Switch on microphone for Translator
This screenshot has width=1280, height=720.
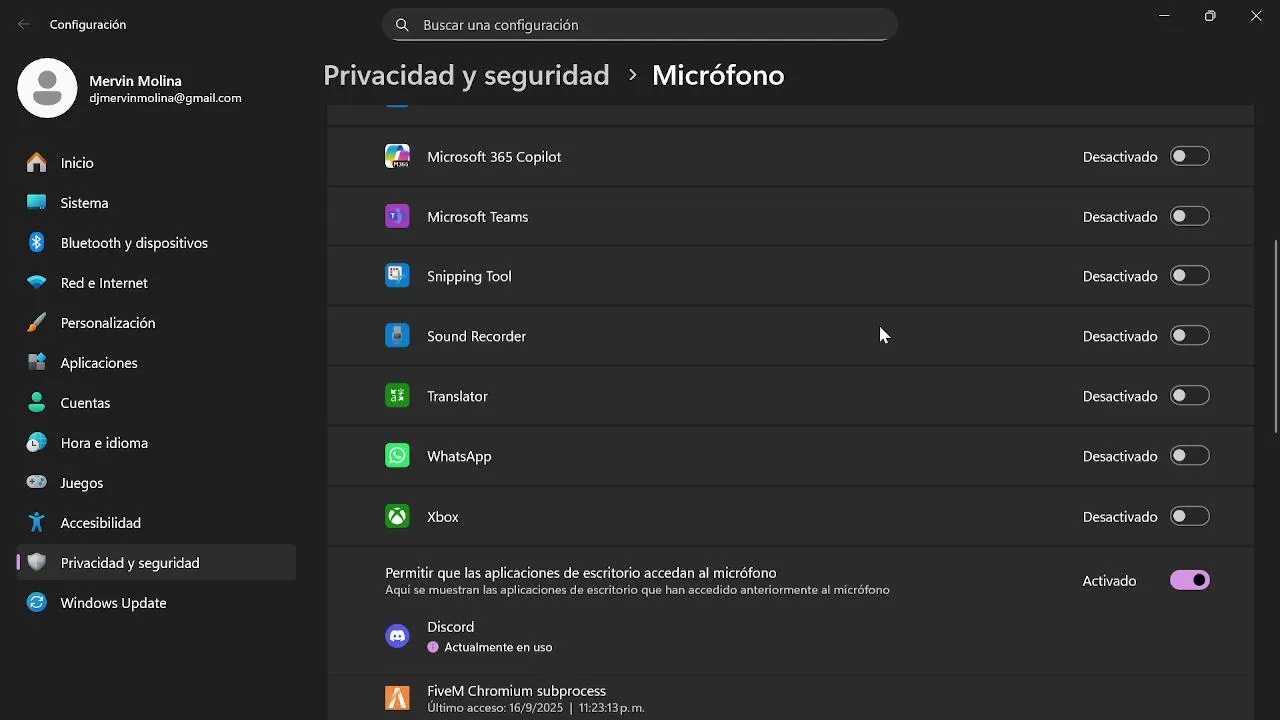point(1189,396)
